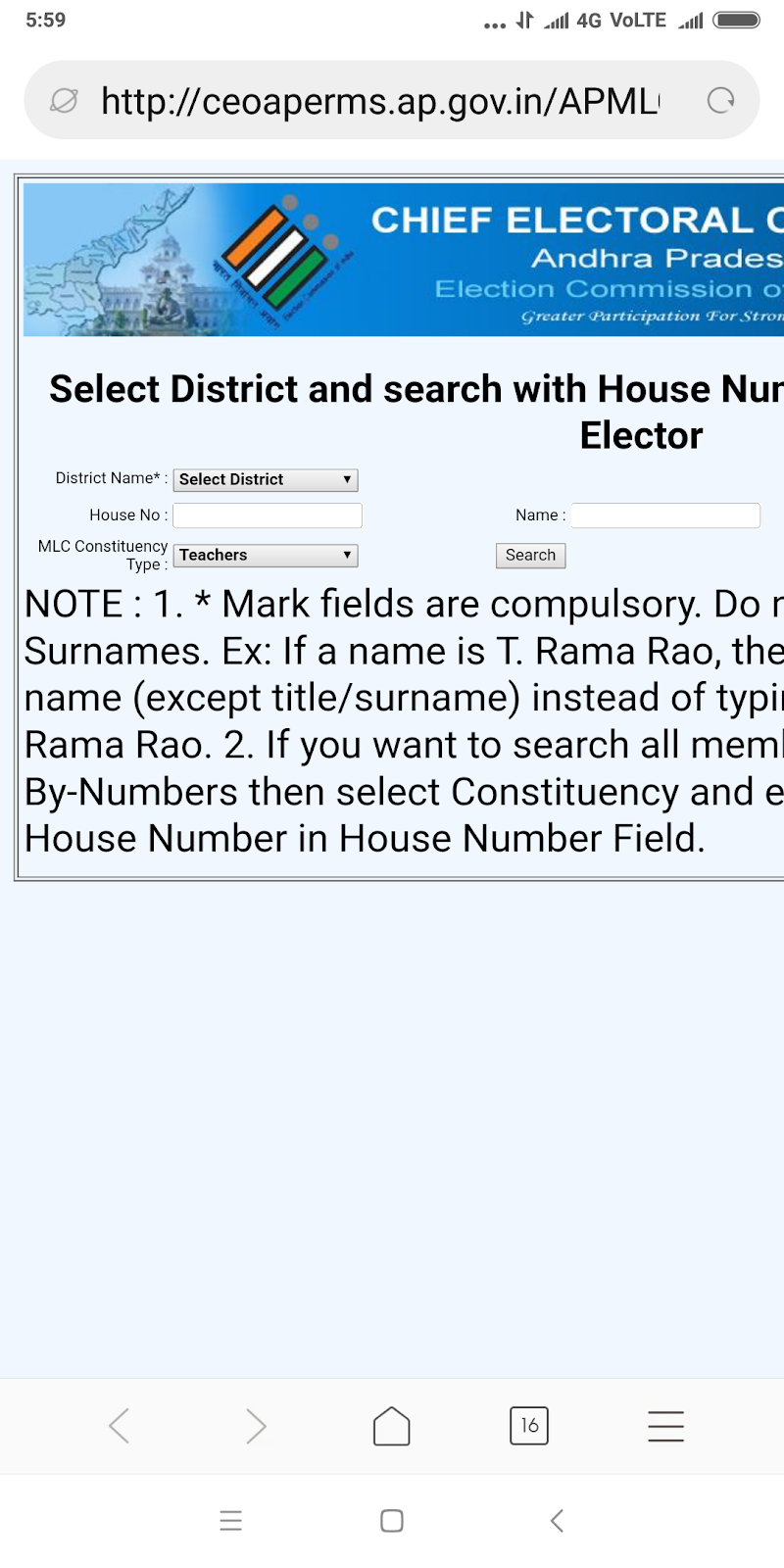The height and width of the screenshot is (1568, 784).
Task: Open the browser home page
Action: tap(392, 1426)
